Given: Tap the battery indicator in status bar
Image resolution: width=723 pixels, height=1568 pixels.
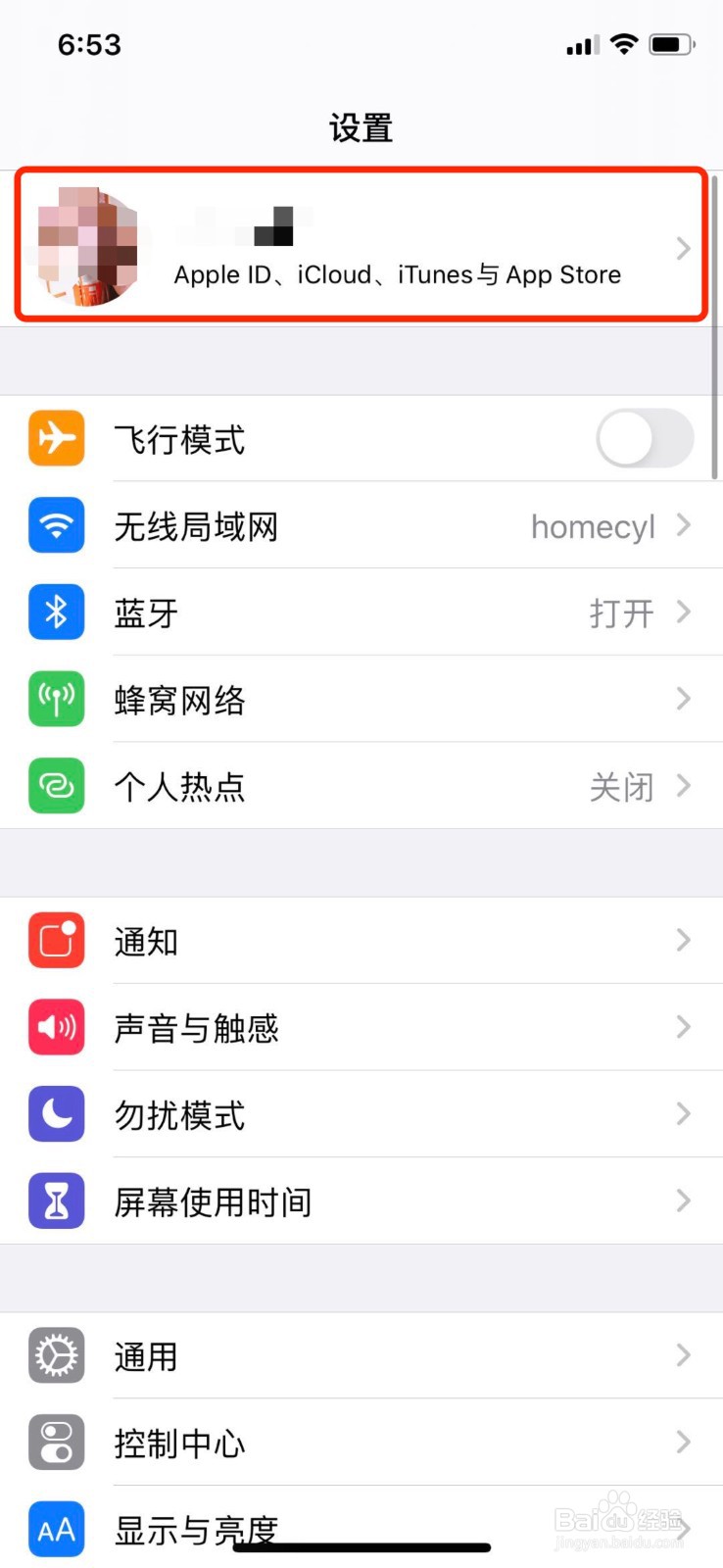Looking at the screenshot, I should (x=672, y=43).
